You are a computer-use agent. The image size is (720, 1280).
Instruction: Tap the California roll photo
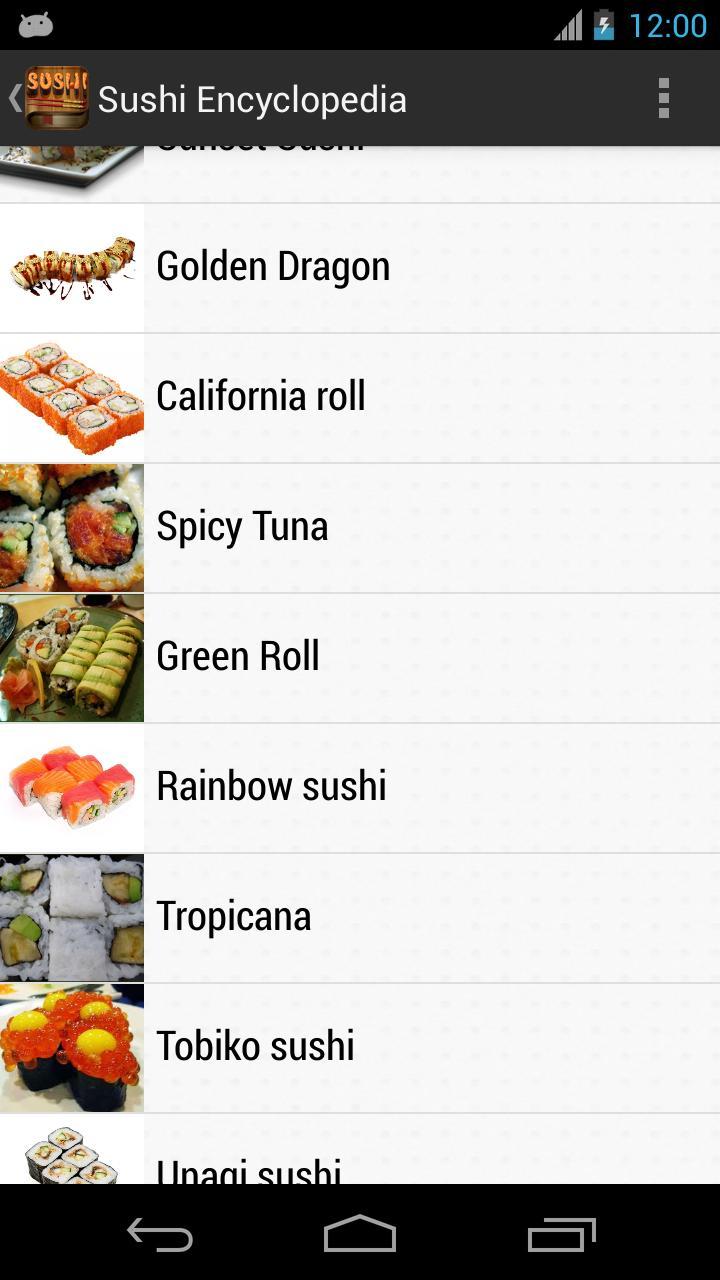71,395
